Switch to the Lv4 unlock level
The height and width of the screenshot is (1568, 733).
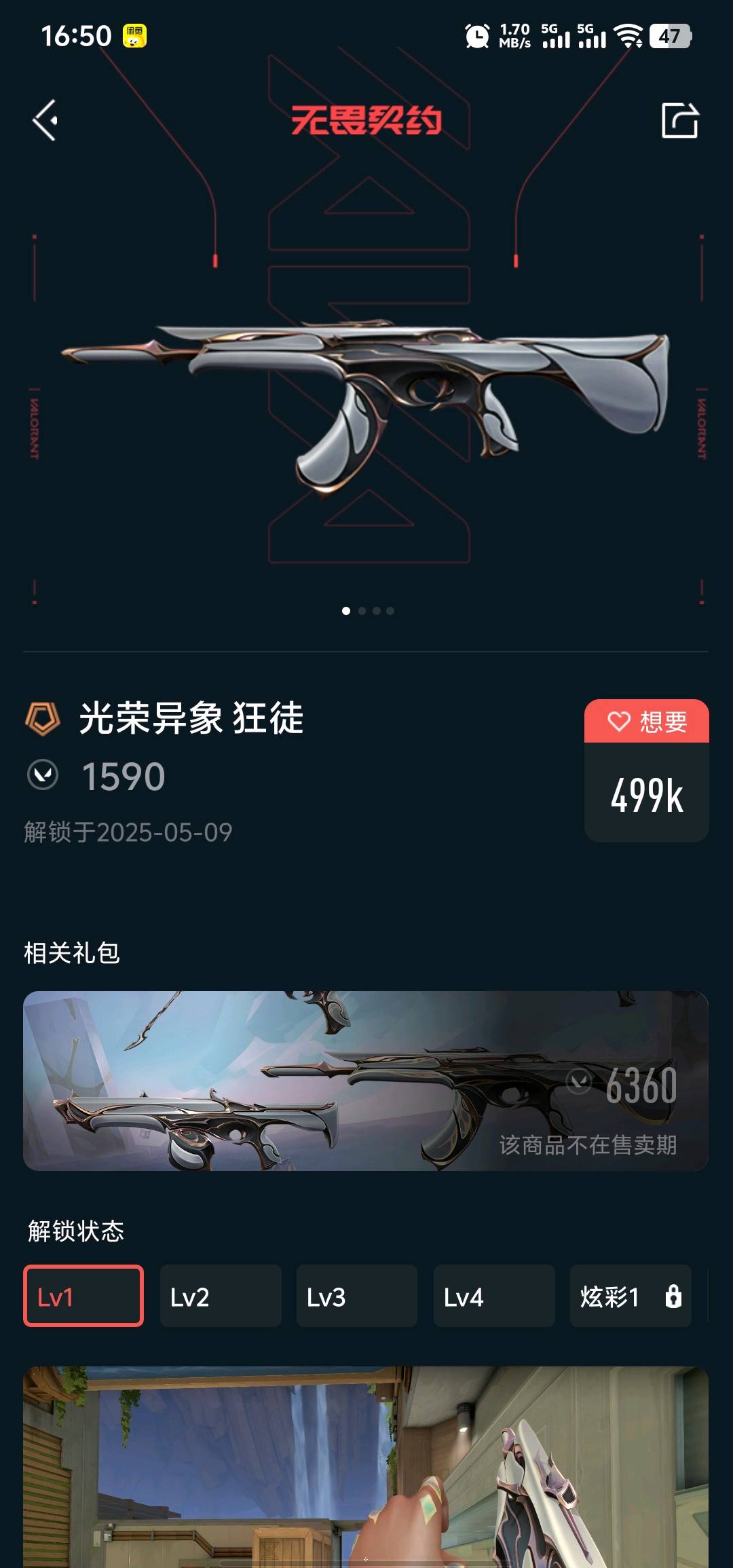(493, 1296)
